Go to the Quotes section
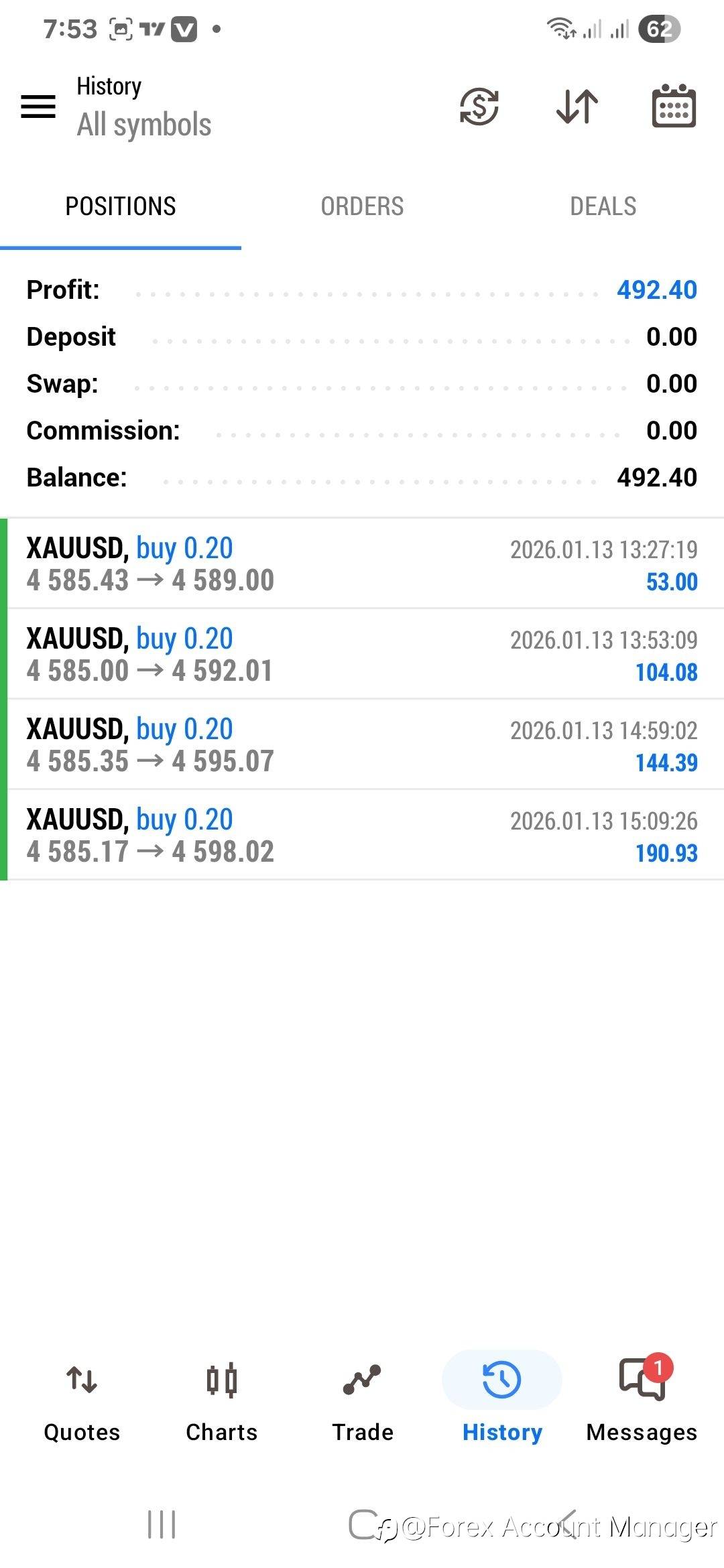This screenshot has width=724, height=1568. click(82, 1399)
